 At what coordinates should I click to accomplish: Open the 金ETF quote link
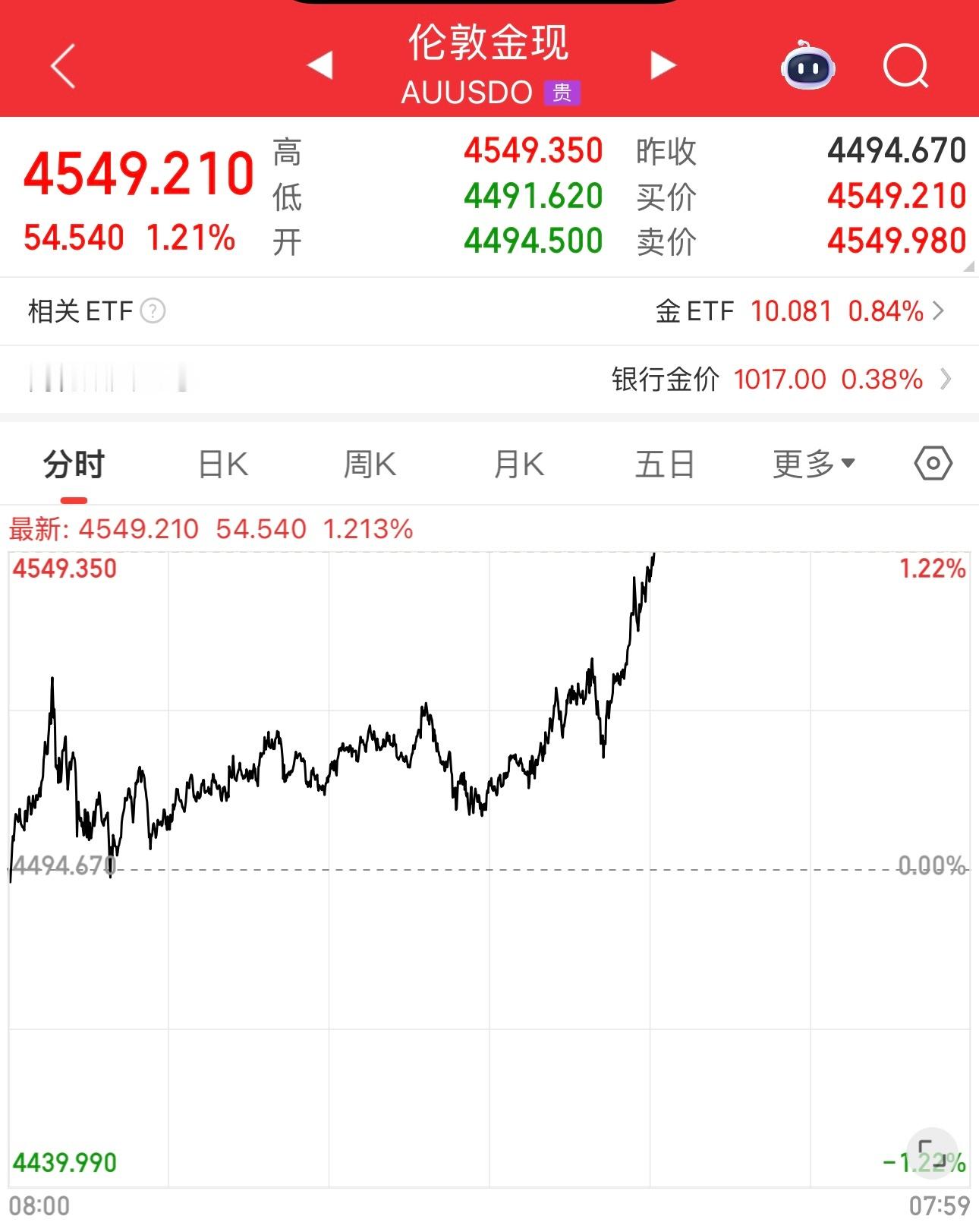[789, 310]
